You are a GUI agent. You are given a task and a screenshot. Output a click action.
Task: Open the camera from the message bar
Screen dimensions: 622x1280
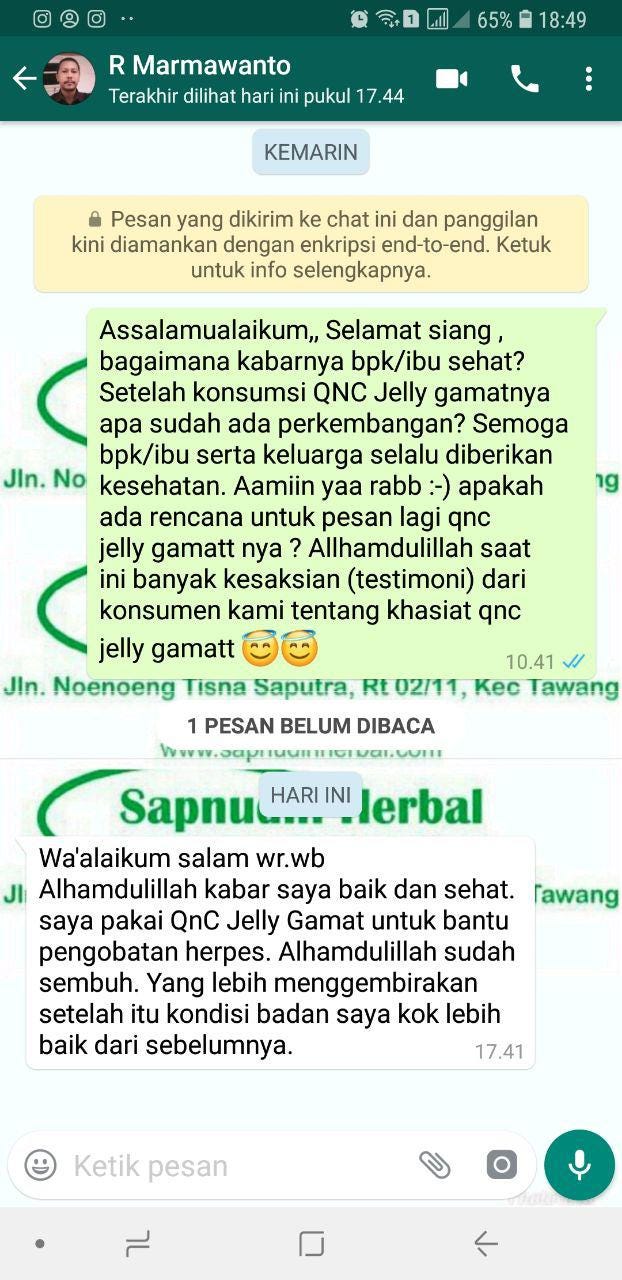(501, 1165)
